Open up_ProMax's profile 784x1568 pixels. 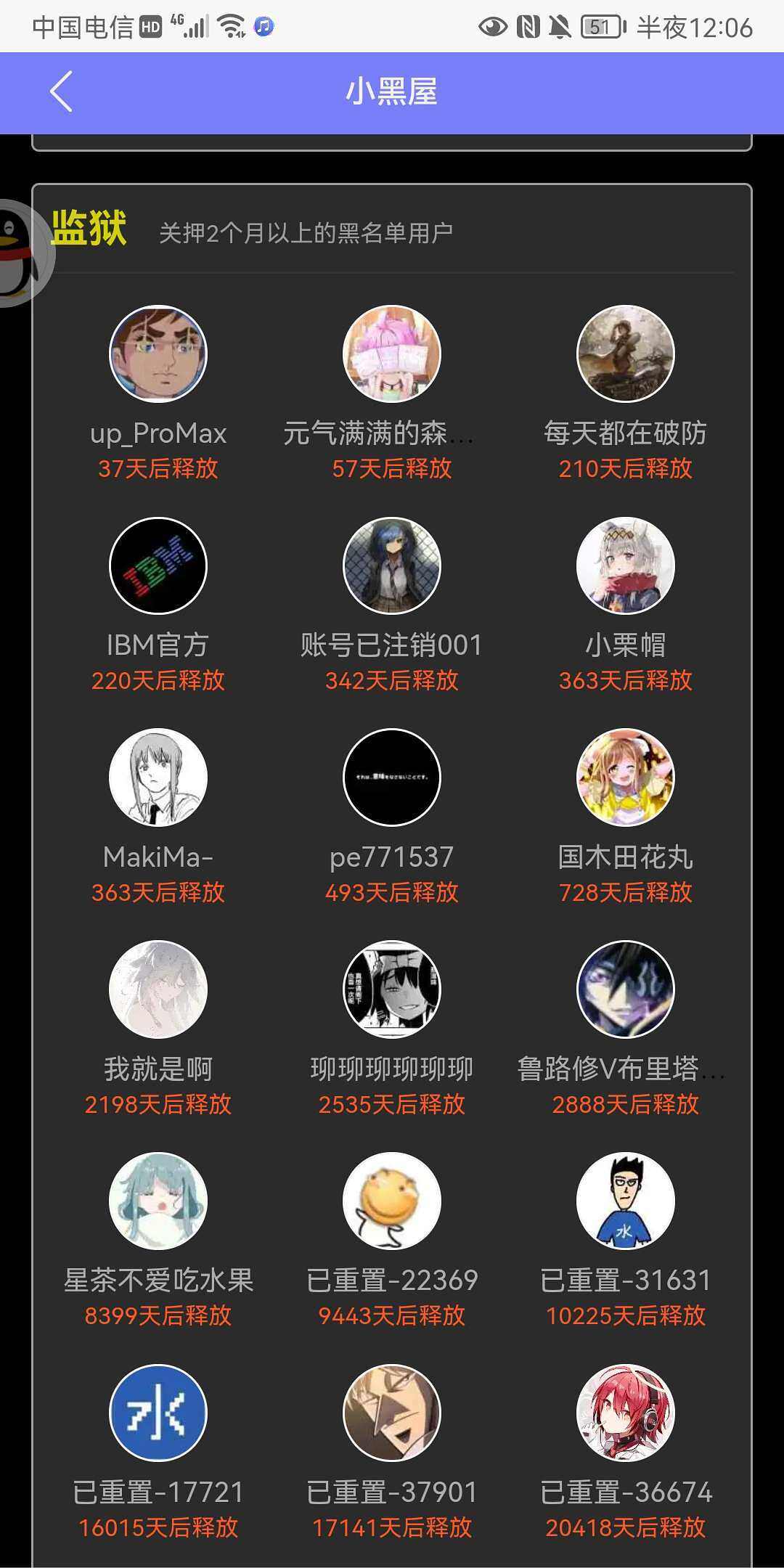(x=158, y=354)
